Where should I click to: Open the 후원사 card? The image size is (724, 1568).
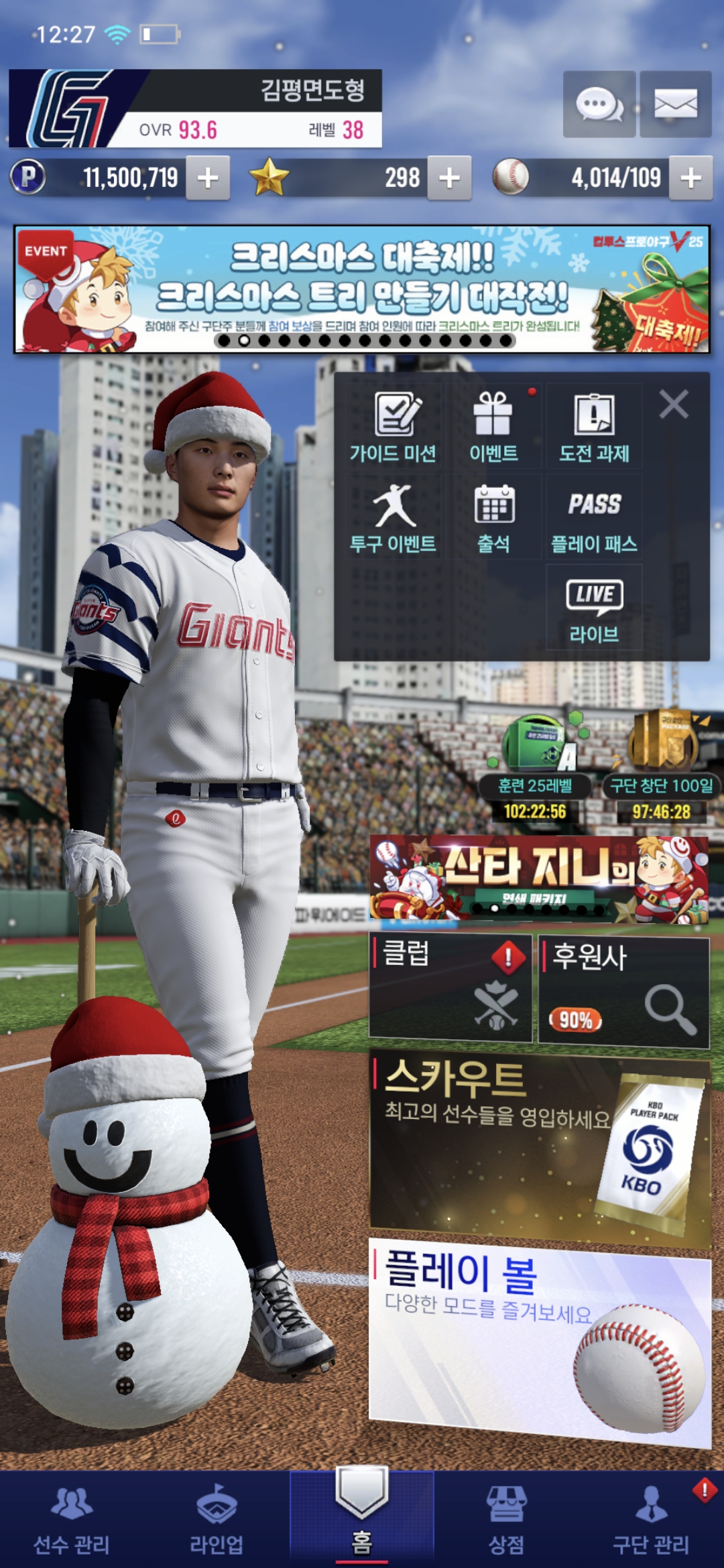(623, 990)
